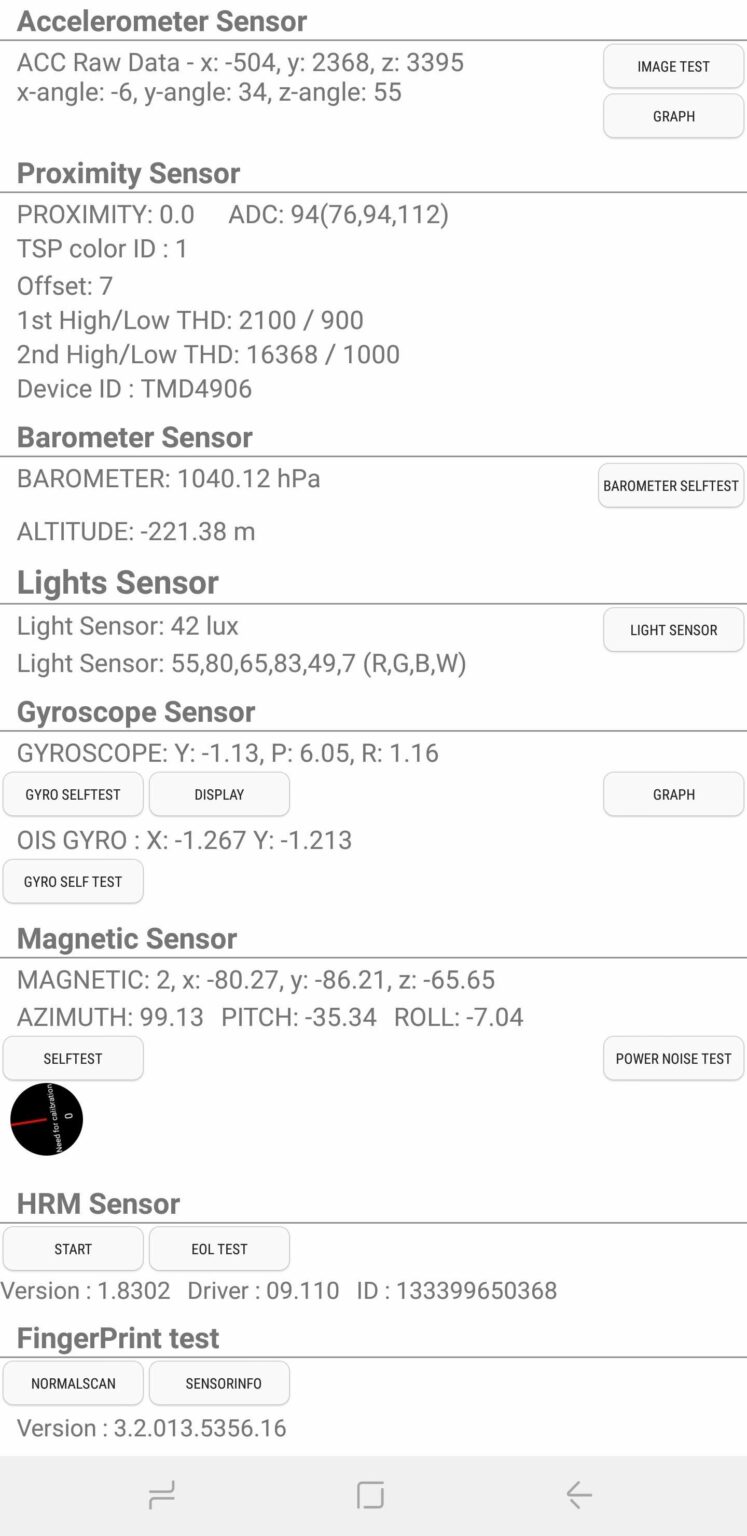Screen dimensions: 747x1536
Task: Start the accelerometer IMAGE TEST
Action: pos(673,66)
